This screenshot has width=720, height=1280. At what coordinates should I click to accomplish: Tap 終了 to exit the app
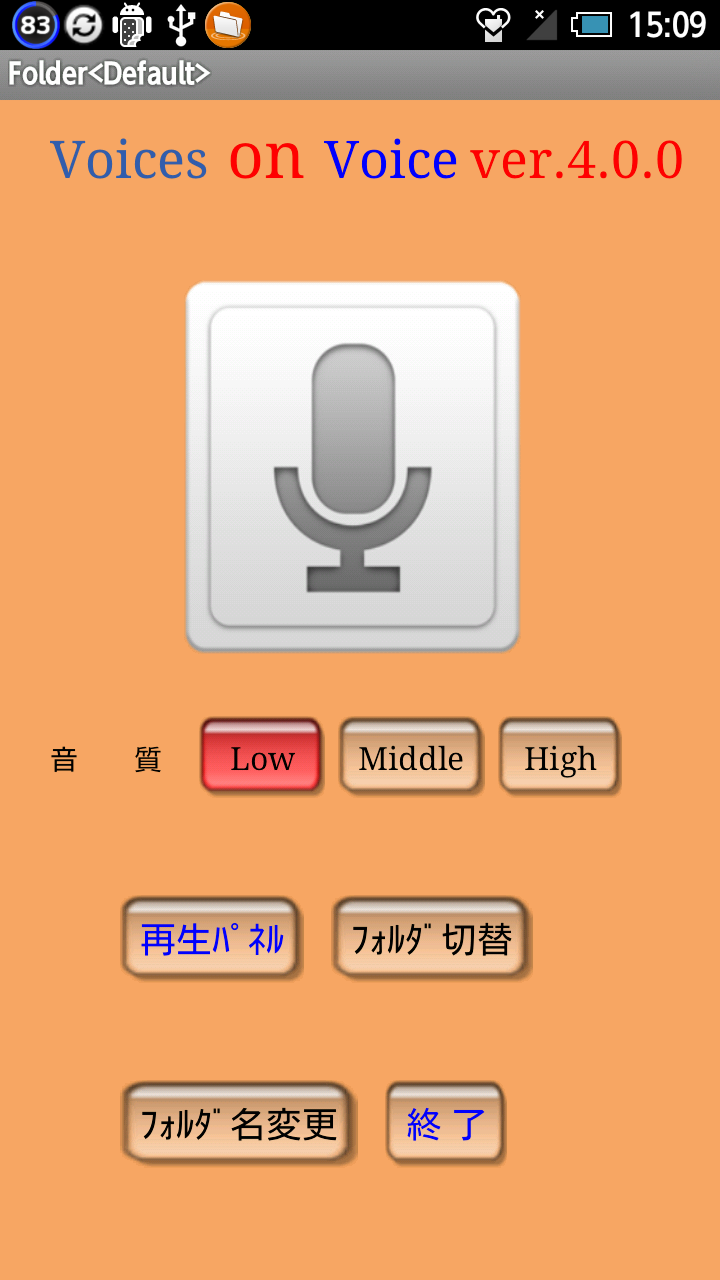point(445,1123)
